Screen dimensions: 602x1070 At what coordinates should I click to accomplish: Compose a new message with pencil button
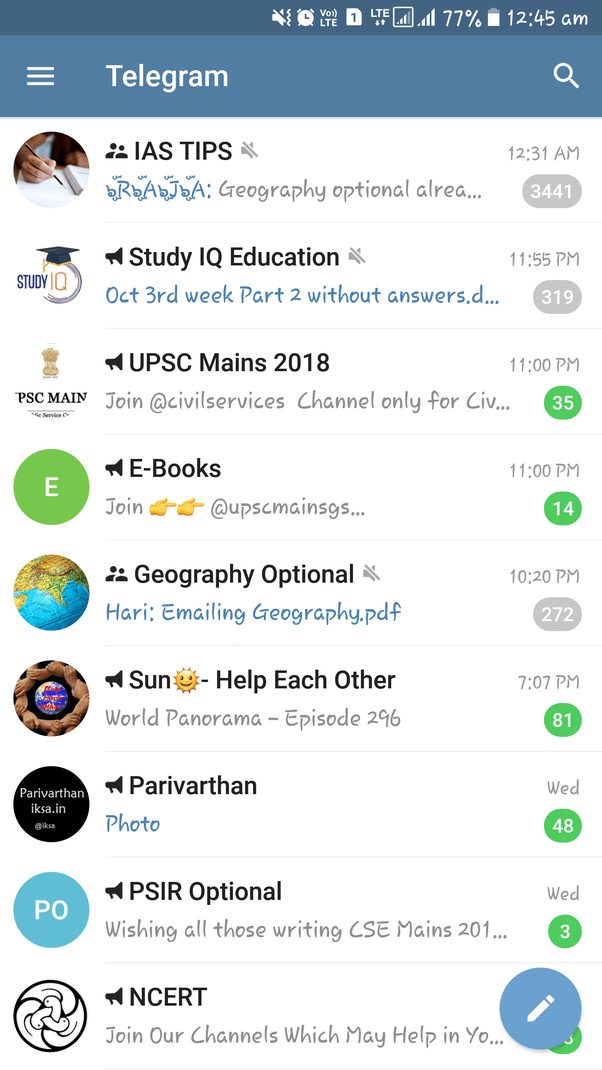click(540, 1008)
